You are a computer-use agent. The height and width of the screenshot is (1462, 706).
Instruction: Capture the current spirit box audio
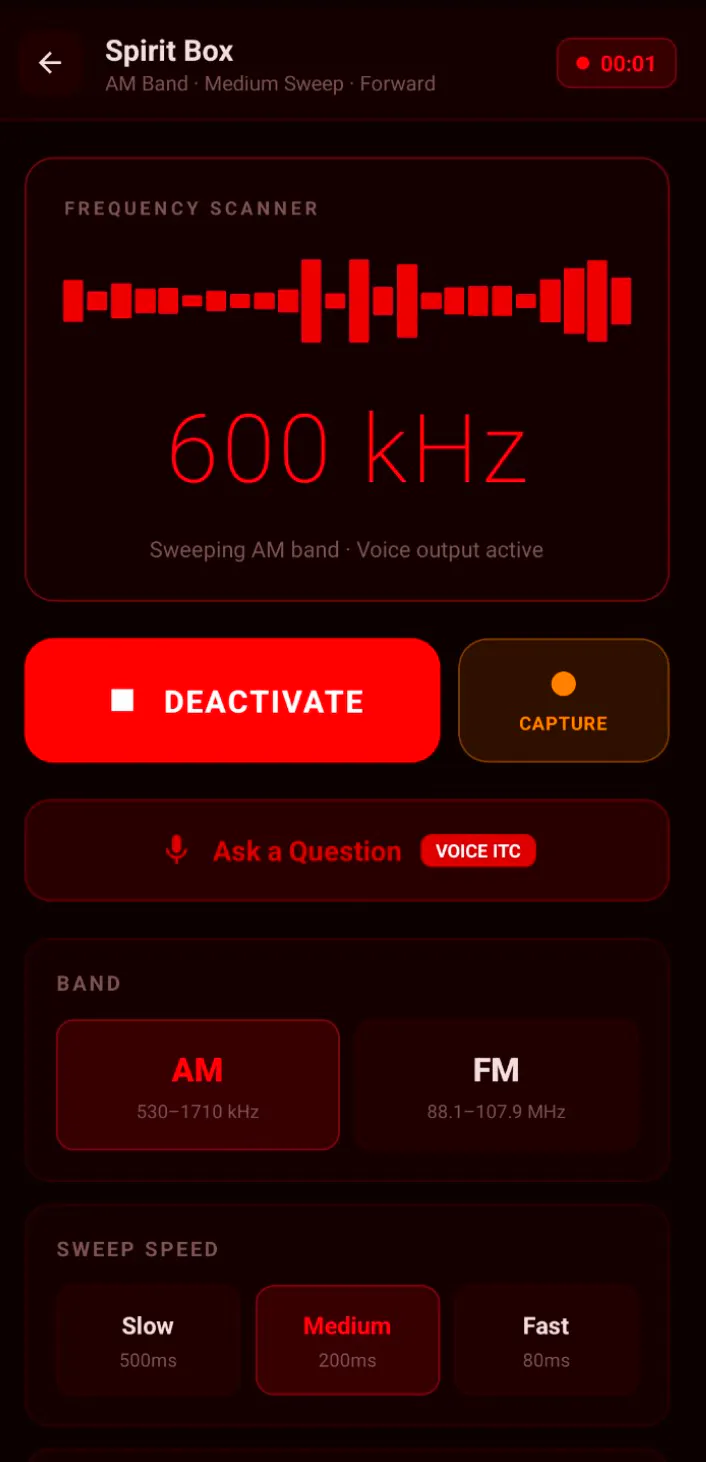coord(564,700)
